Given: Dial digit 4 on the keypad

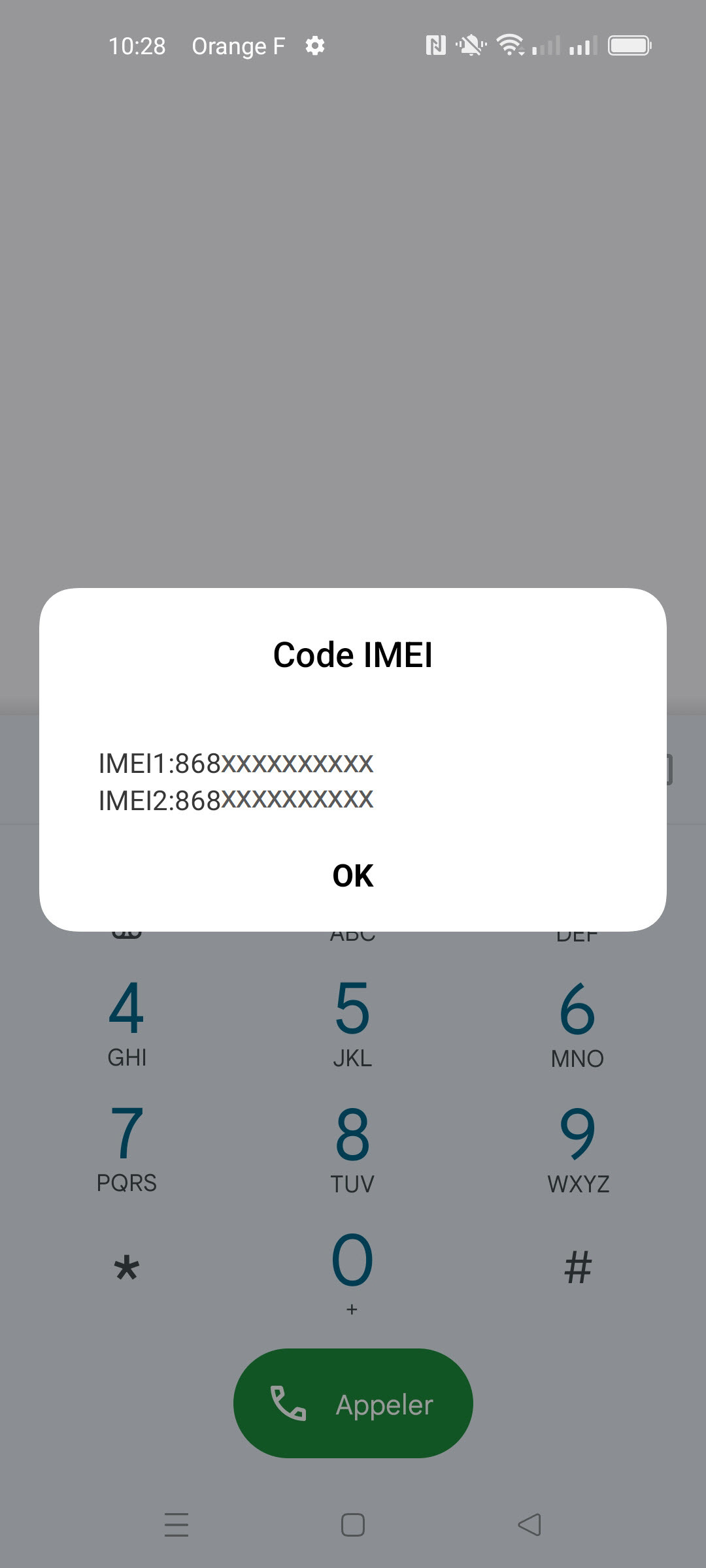Looking at the screenshot, I should pos(127,1024).
